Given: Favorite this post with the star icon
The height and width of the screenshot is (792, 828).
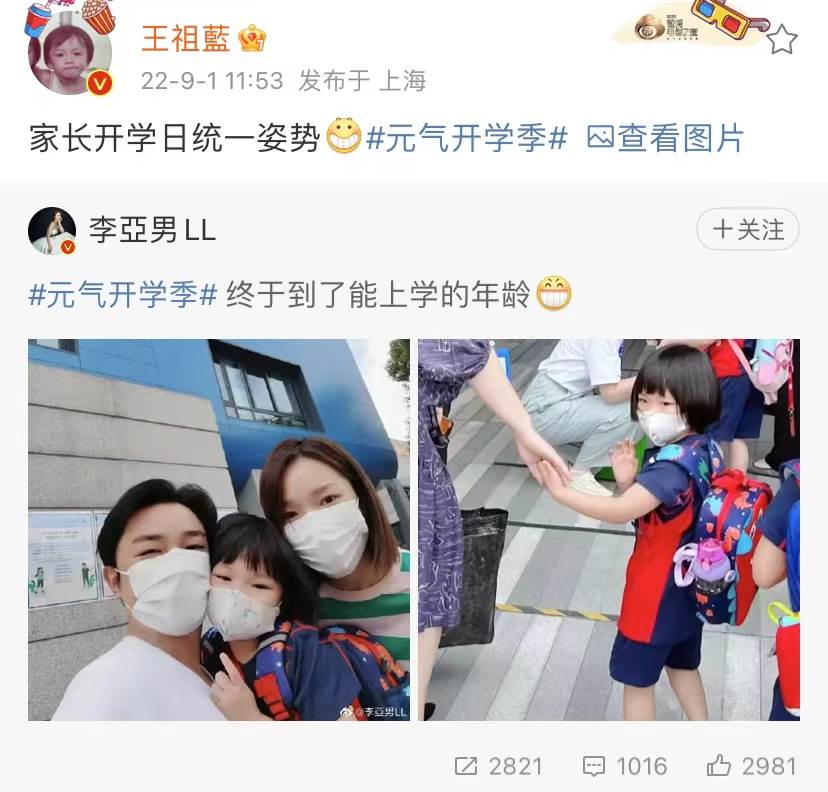Looking at the screenshot, I should [782, 40].
